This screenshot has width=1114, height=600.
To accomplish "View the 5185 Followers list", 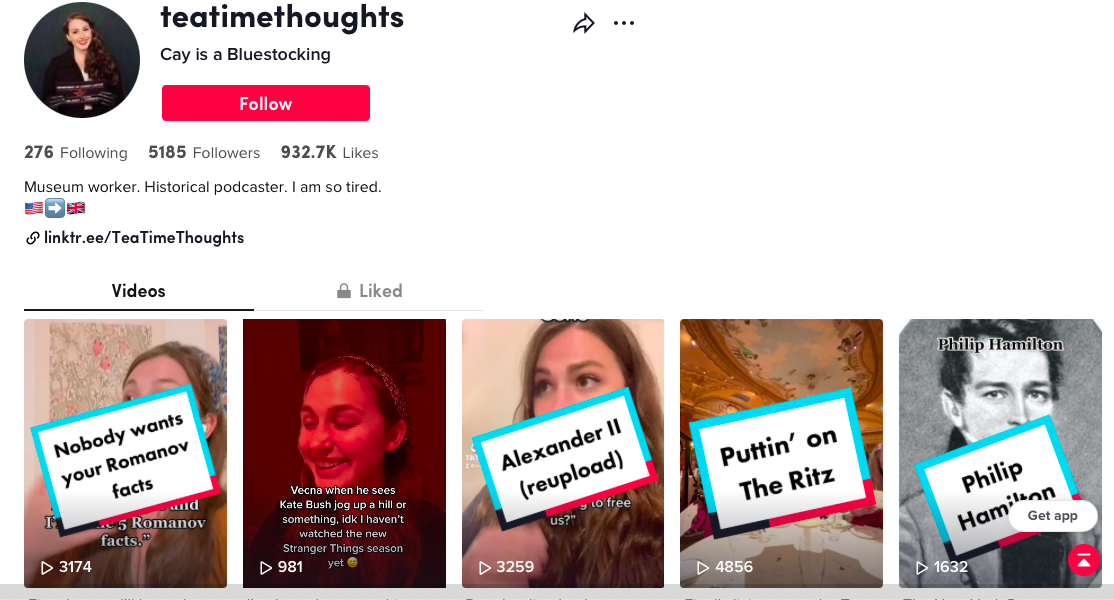I will click(204, 153).
